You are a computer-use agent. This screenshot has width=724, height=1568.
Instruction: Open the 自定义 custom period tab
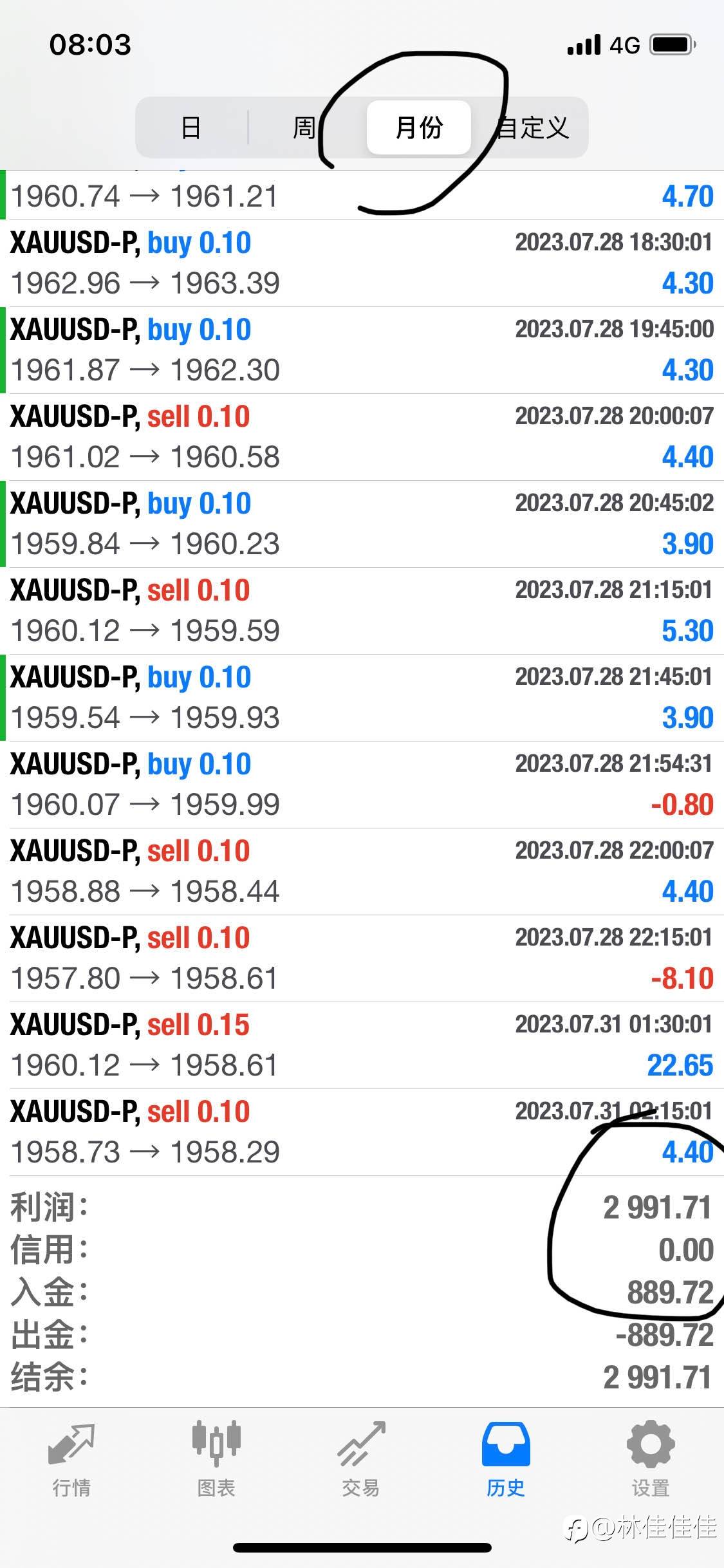tap(532, 127)
